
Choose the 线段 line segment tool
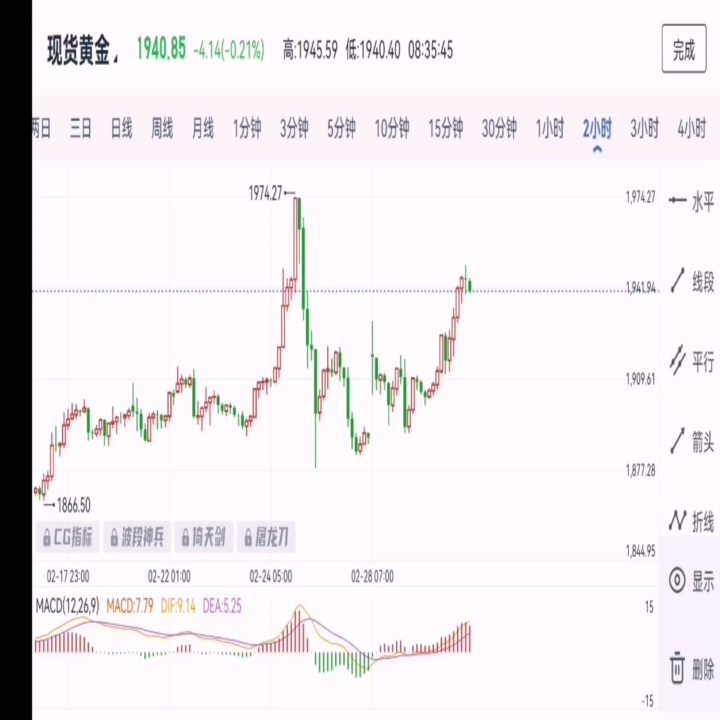point(692,281)
